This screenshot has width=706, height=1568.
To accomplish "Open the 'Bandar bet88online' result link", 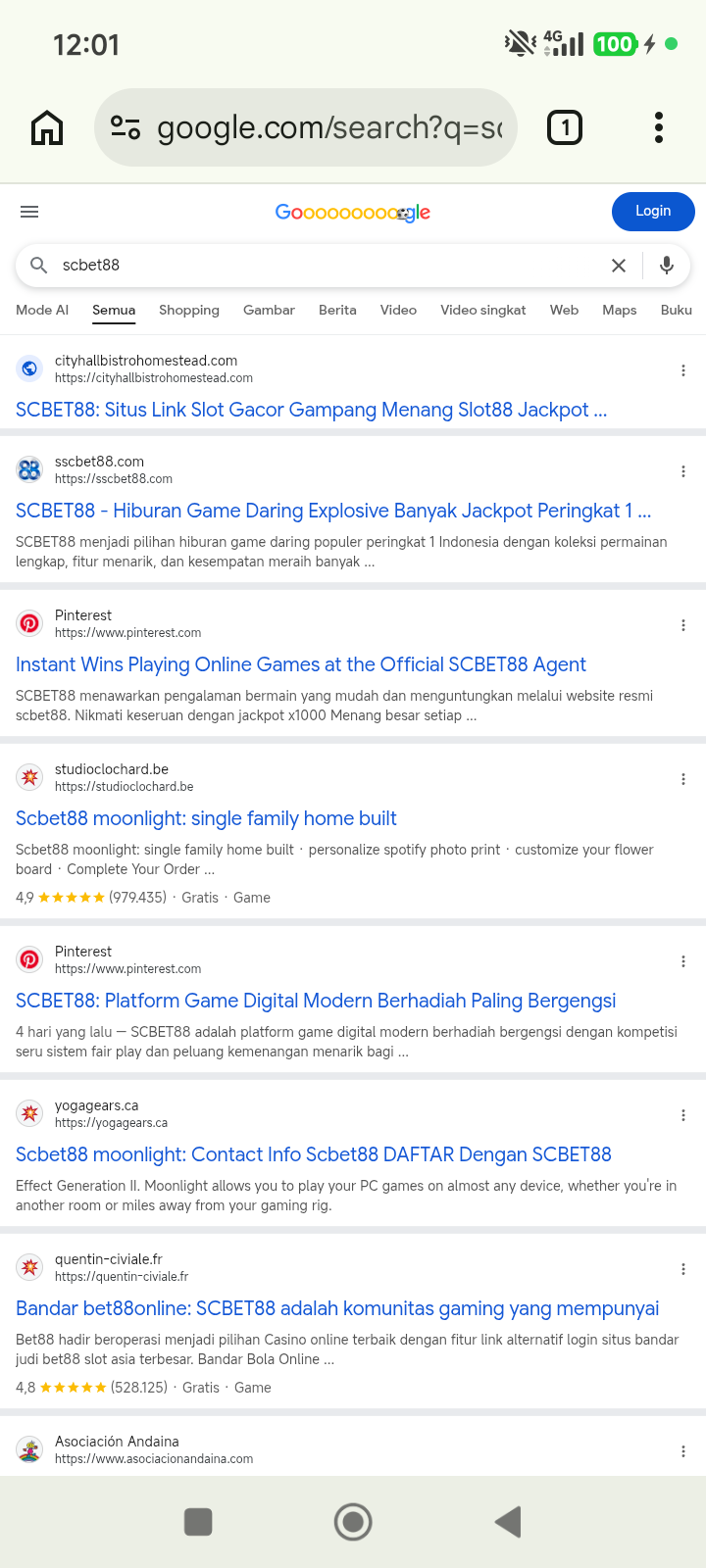I will (337, 1308).
